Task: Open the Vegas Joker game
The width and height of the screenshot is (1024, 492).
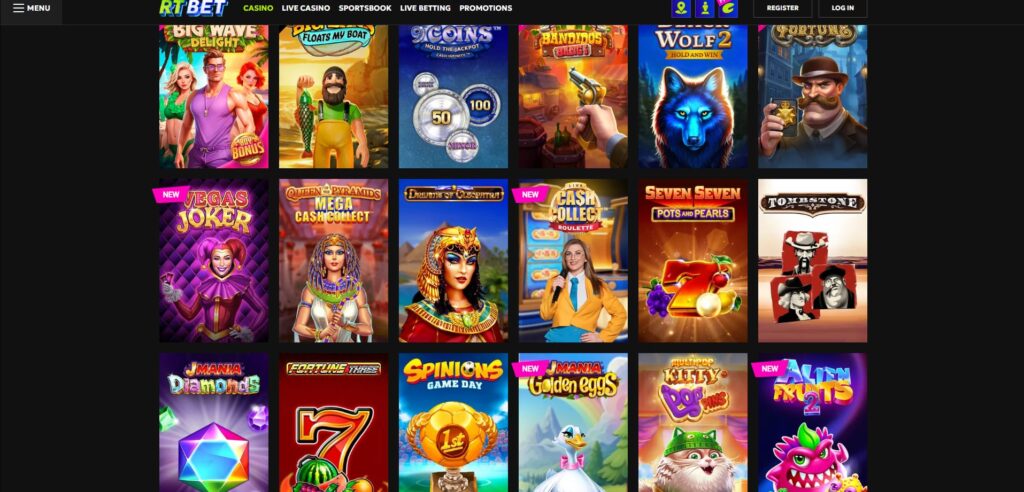Action: (214, 261)
